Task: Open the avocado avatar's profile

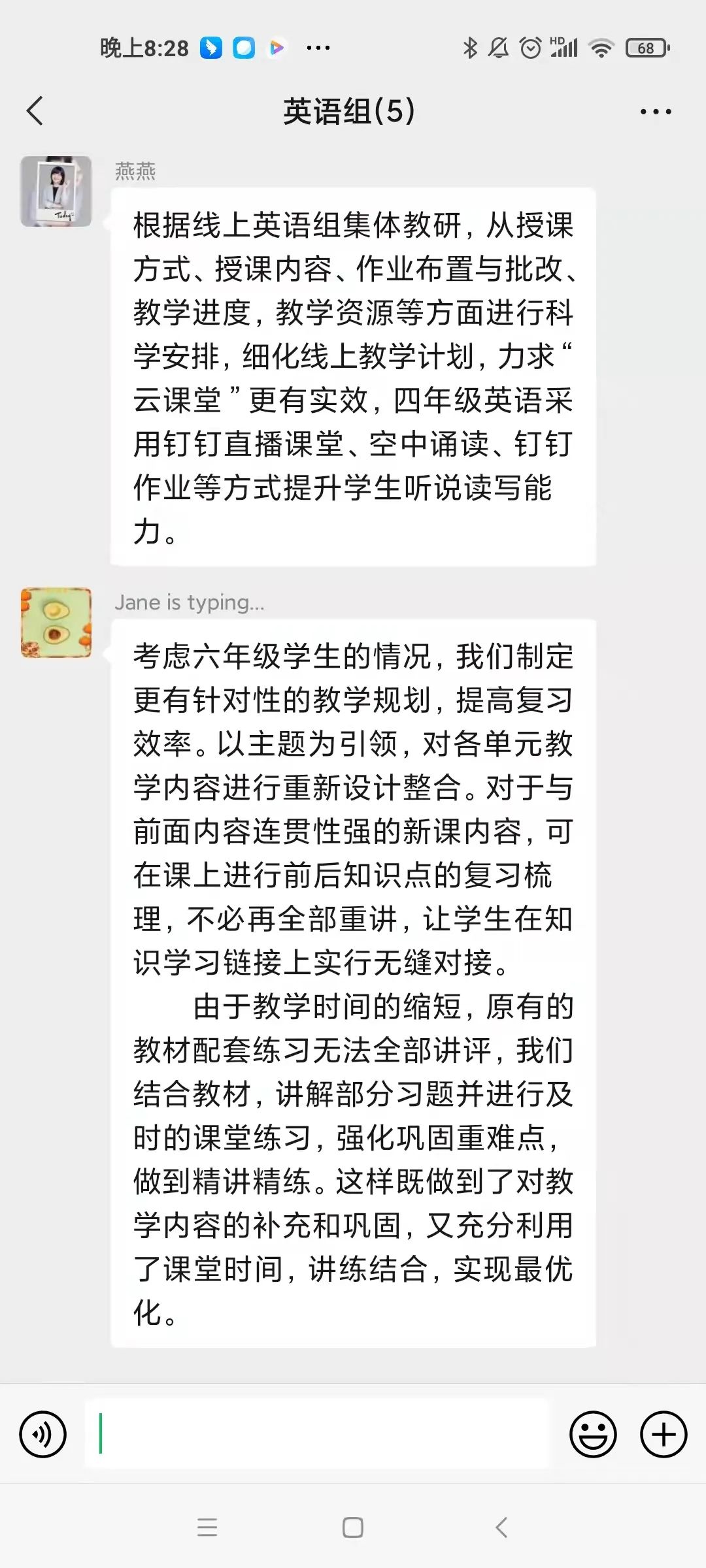Action: pos(56,622)
